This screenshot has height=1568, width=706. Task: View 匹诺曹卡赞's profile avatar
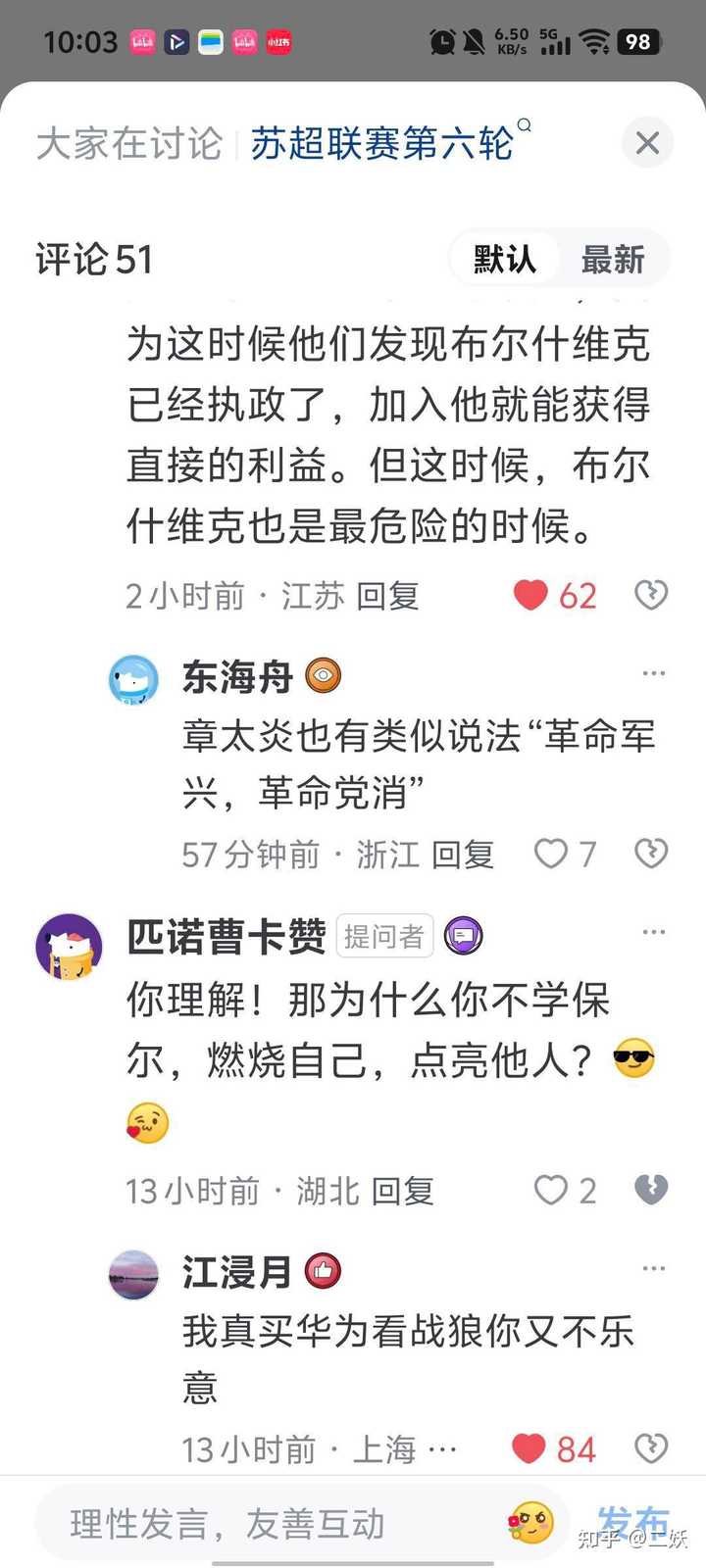69,946
